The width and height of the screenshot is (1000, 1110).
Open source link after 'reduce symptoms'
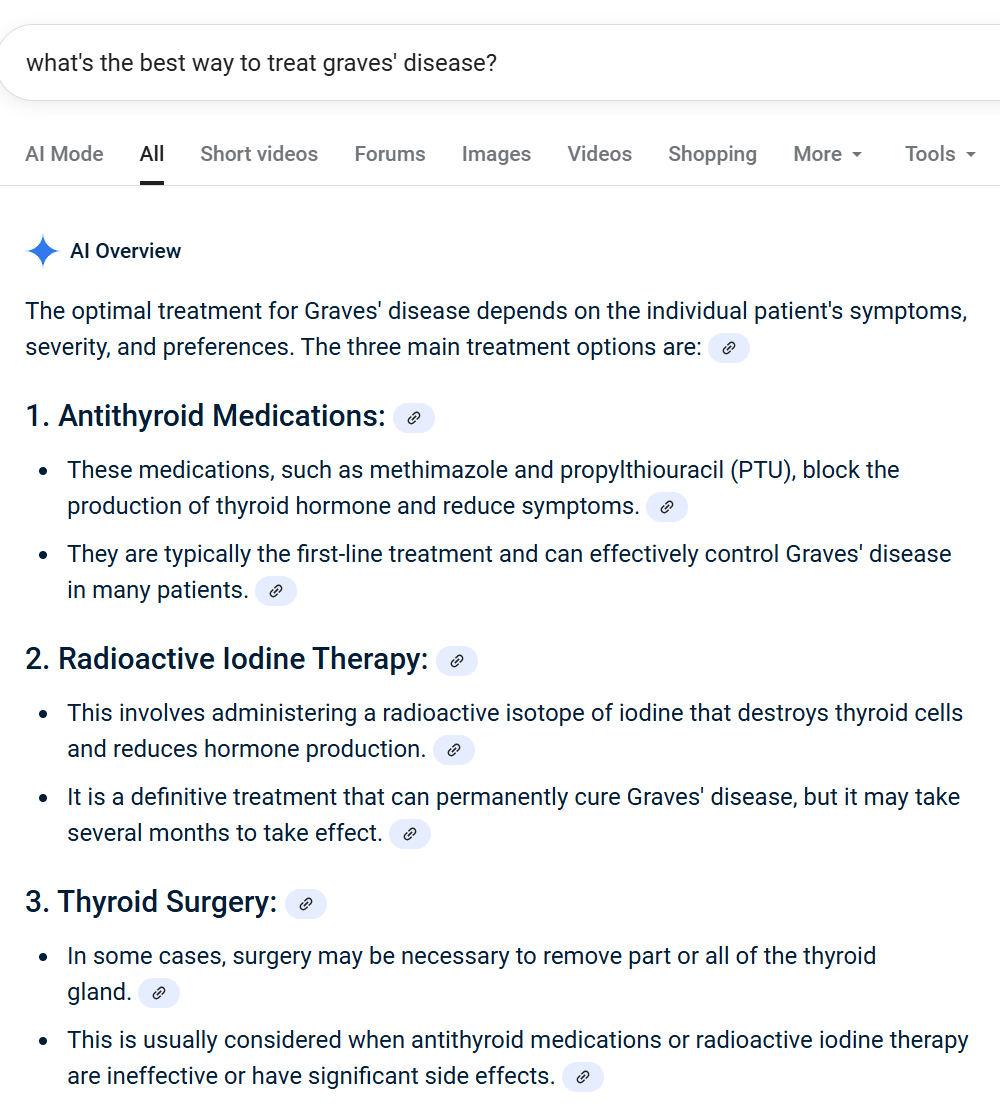(x=667, y=507)
